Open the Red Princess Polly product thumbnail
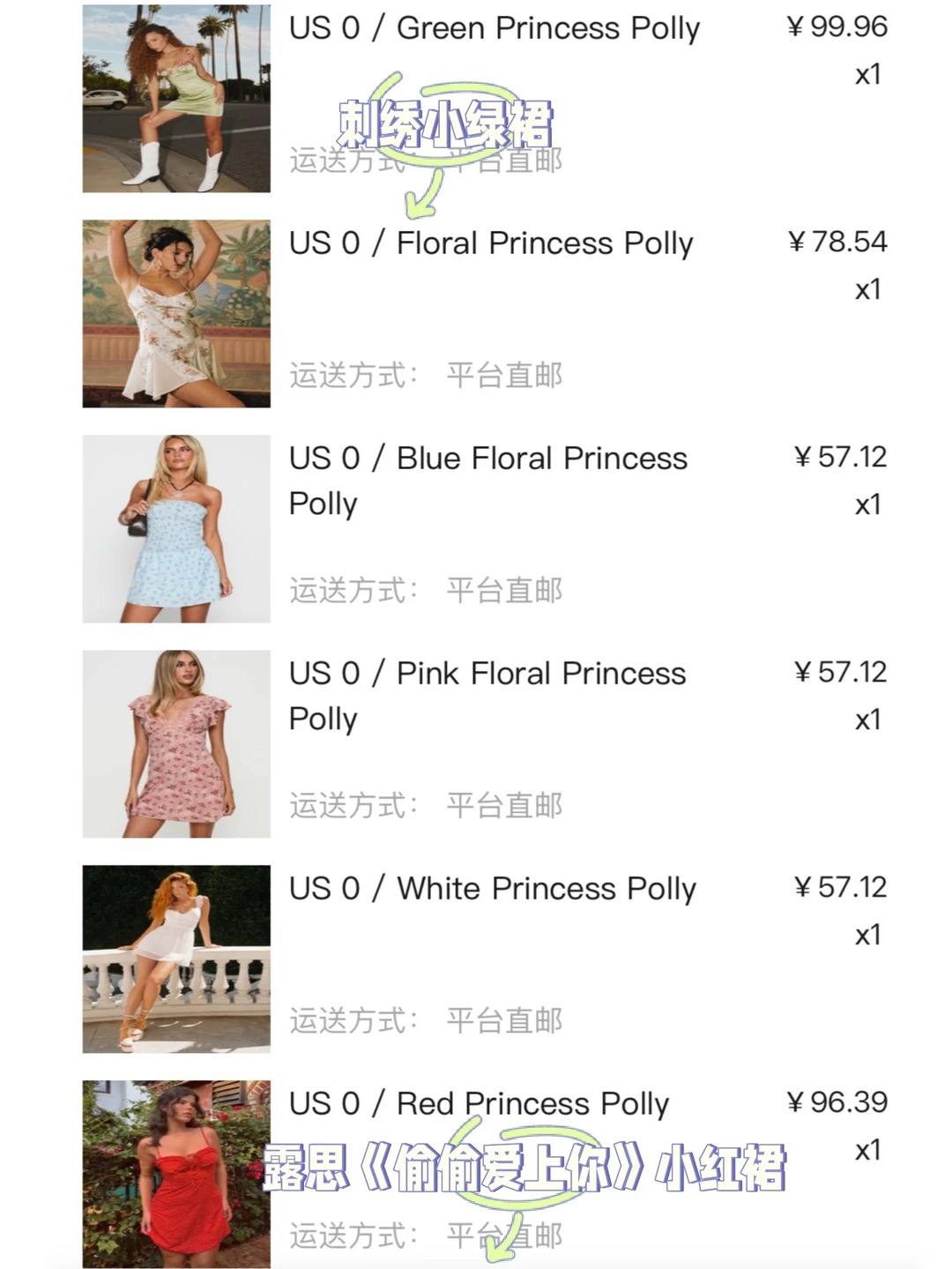The height and width of the screenshot is (1269, 952). [176, 1173]
